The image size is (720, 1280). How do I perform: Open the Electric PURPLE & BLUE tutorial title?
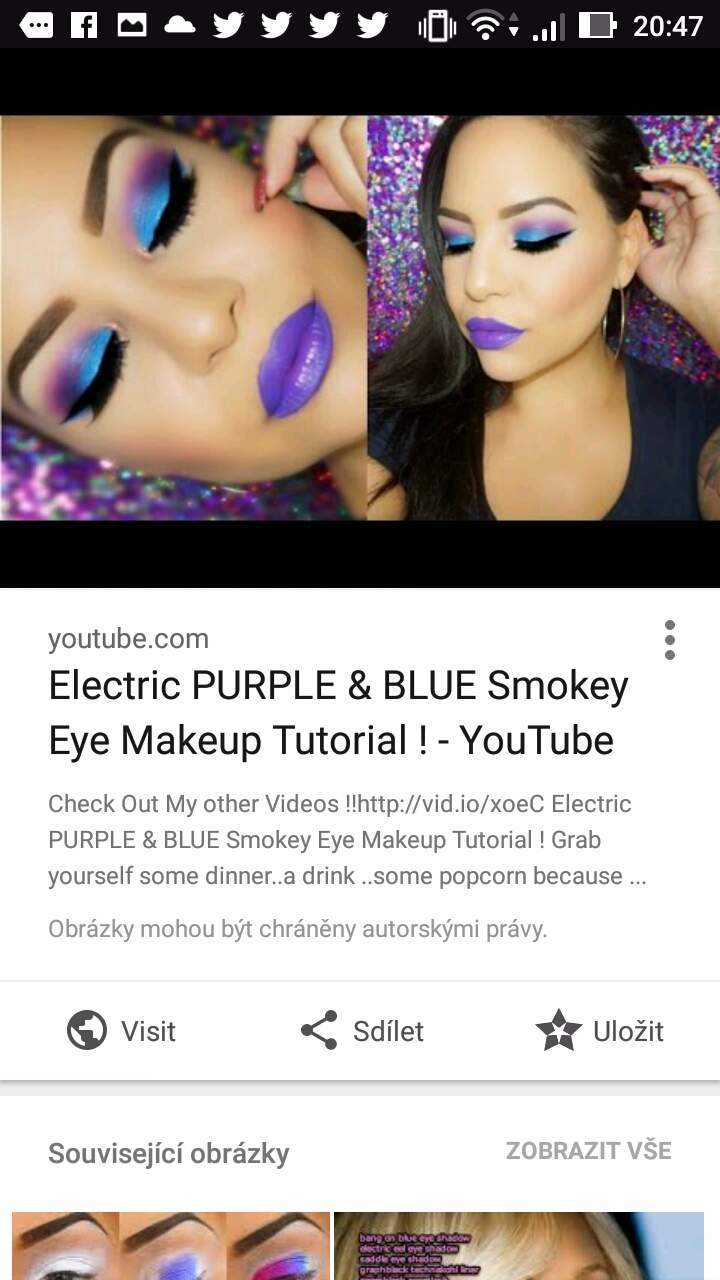click(x=338, y=713)
